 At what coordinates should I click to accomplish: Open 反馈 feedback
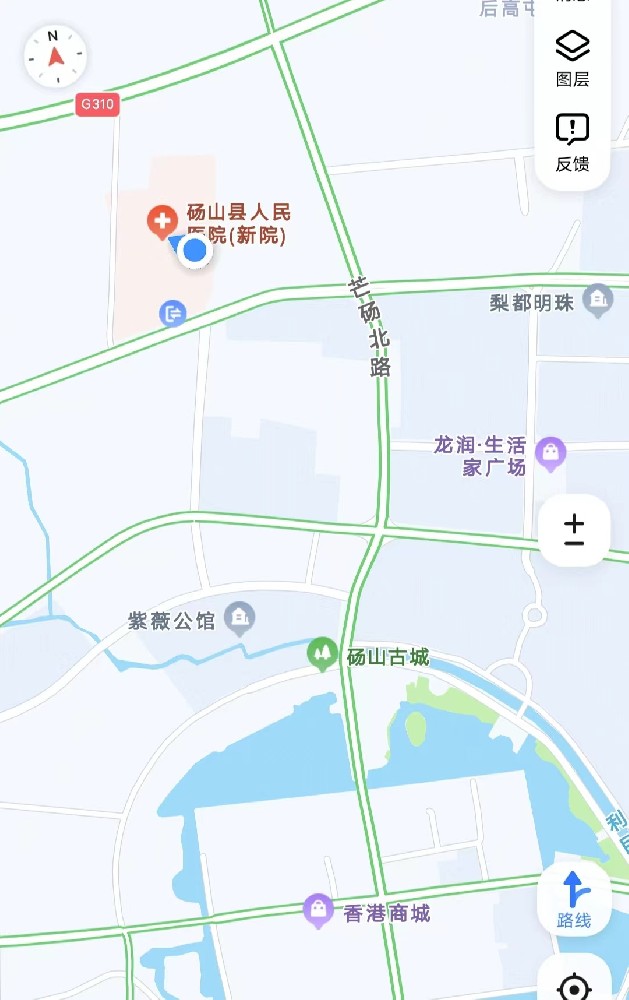coord(572,142)
